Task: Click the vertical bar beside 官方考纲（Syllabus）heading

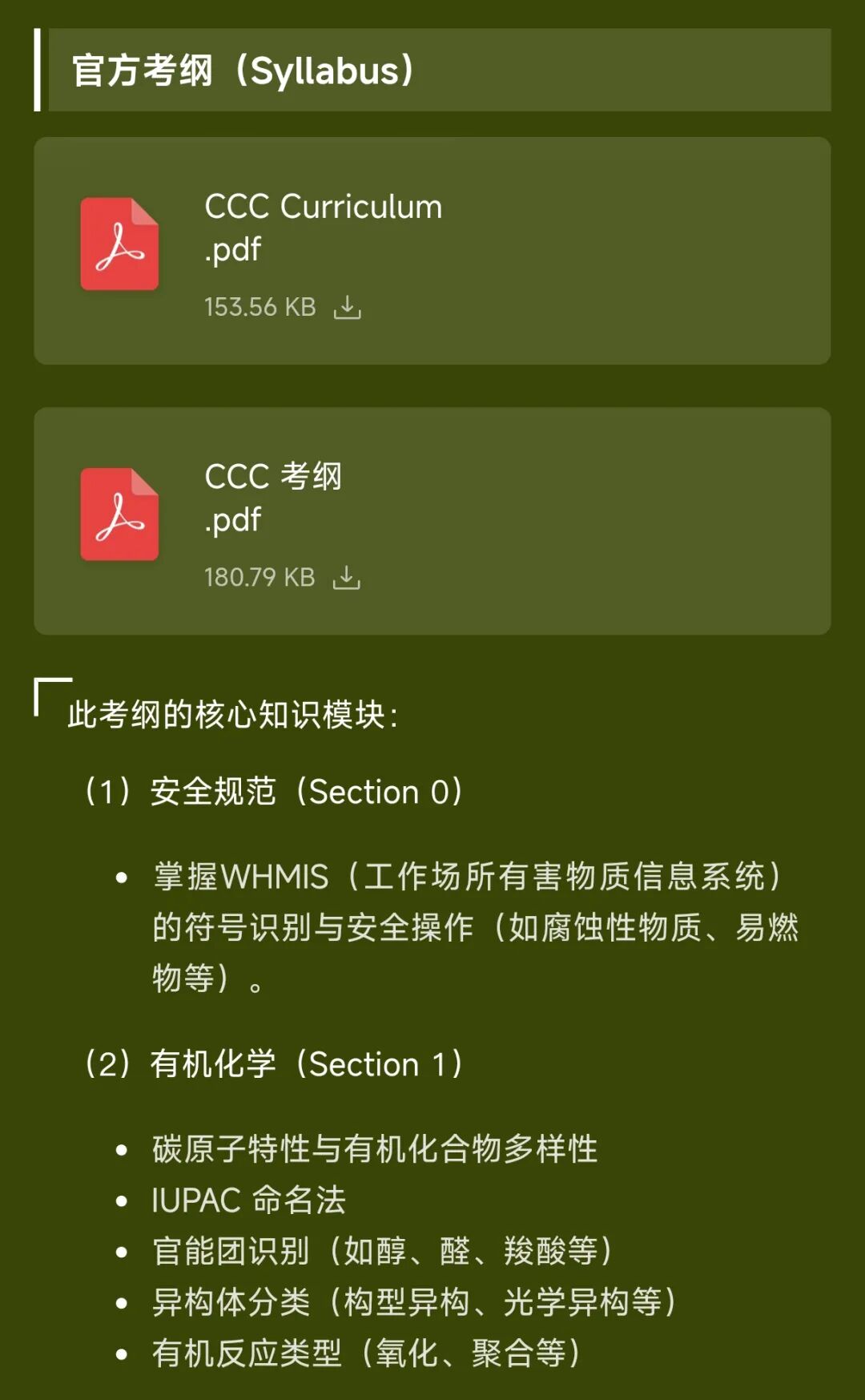Action: [37, 71]
